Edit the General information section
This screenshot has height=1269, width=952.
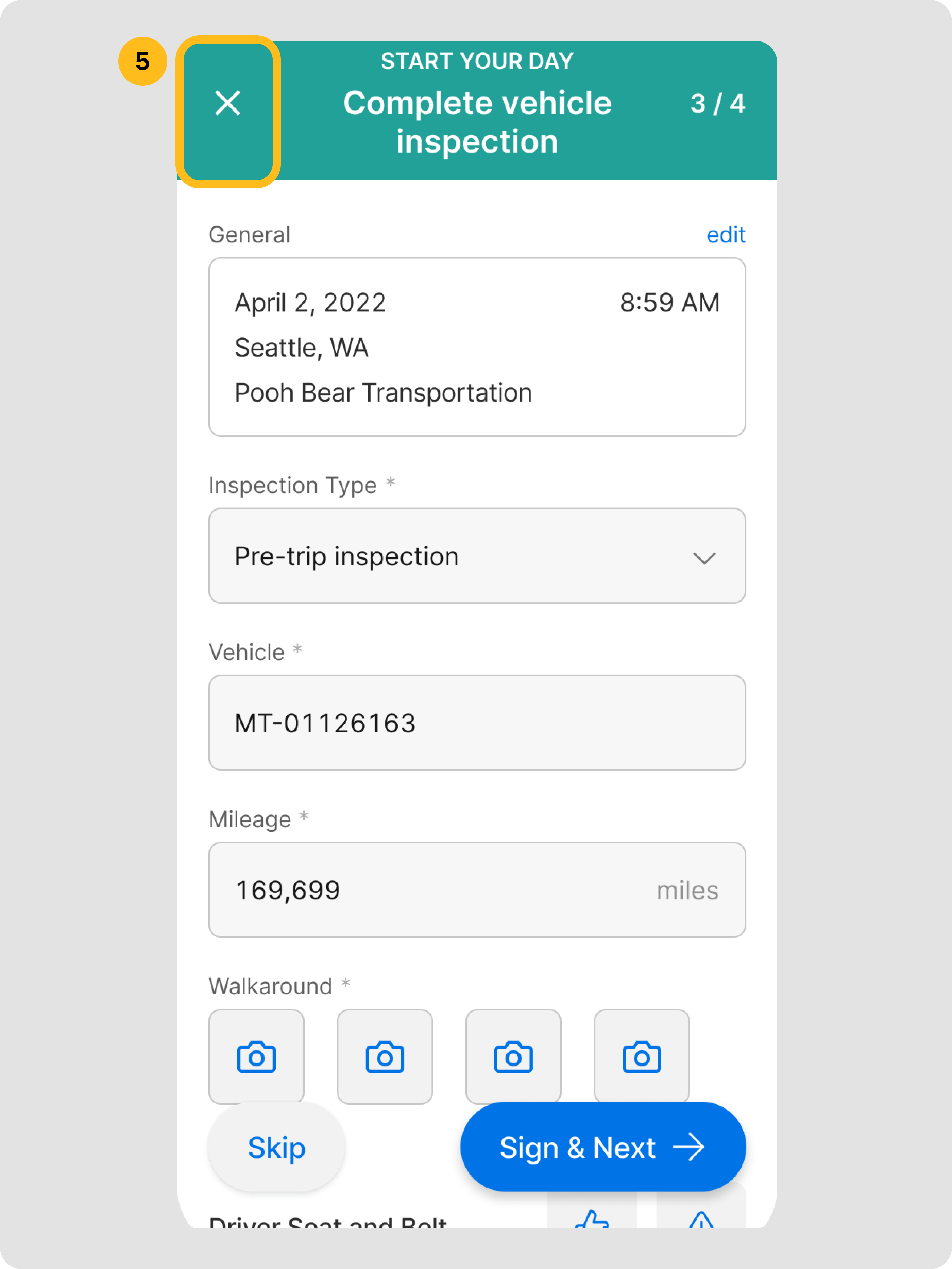point(725,235)
